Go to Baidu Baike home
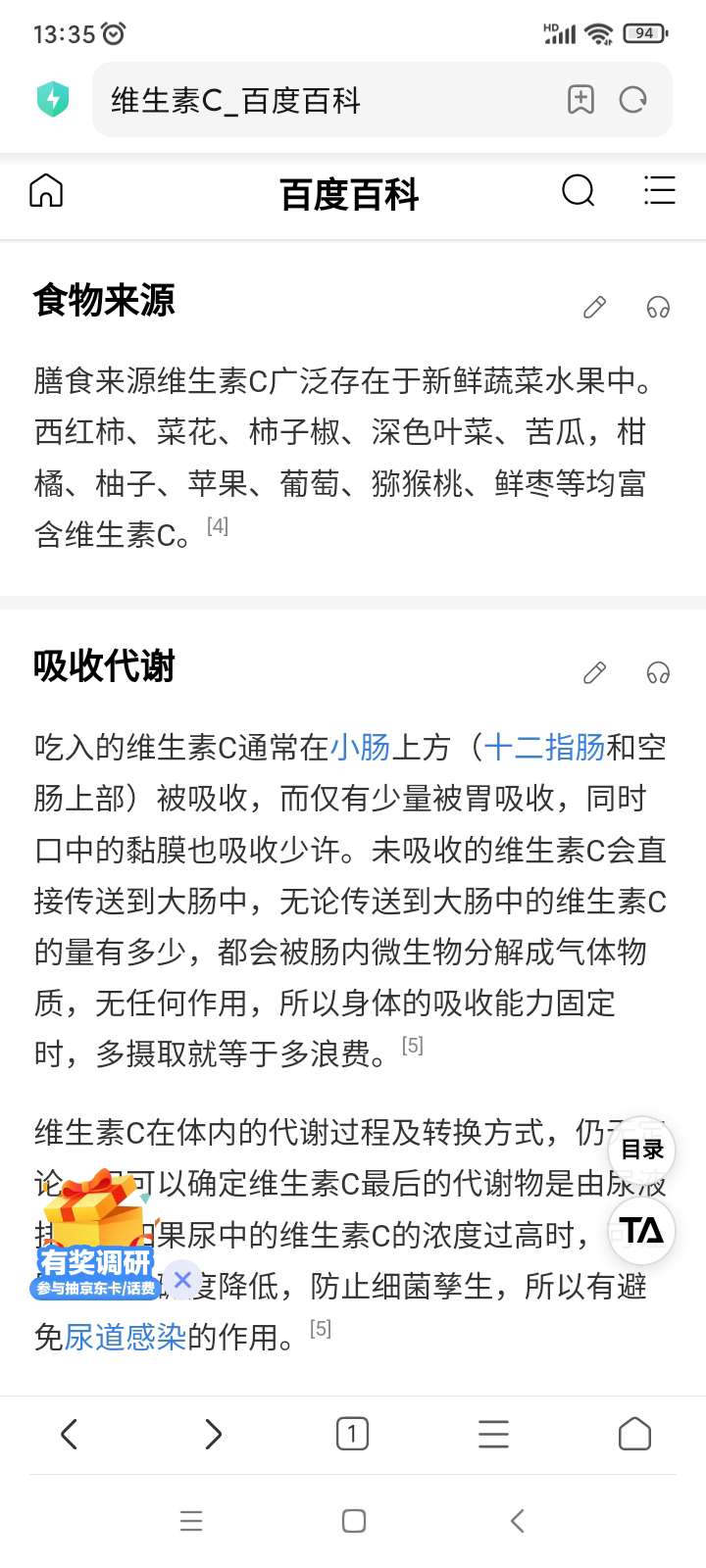This screenshot has width=706, height=1568. (46, 191)
